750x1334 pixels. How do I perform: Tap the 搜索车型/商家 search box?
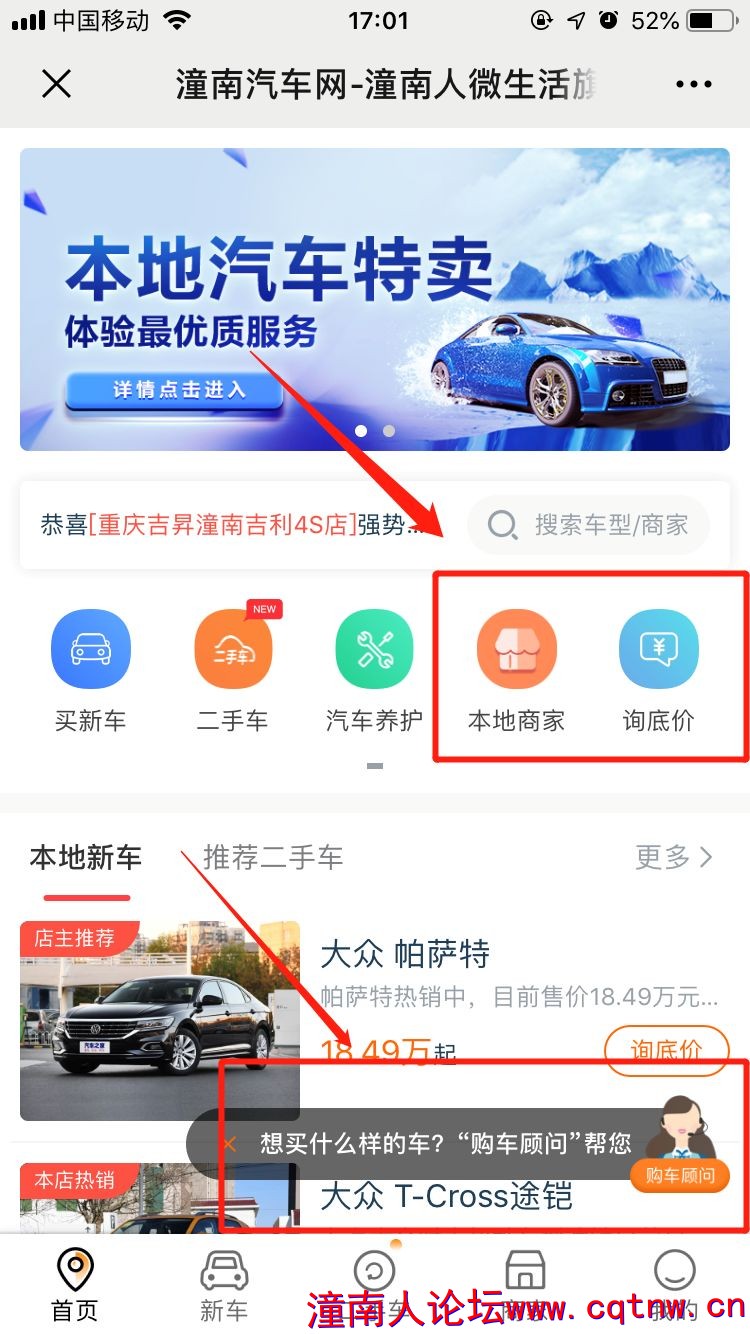[589, 525]
